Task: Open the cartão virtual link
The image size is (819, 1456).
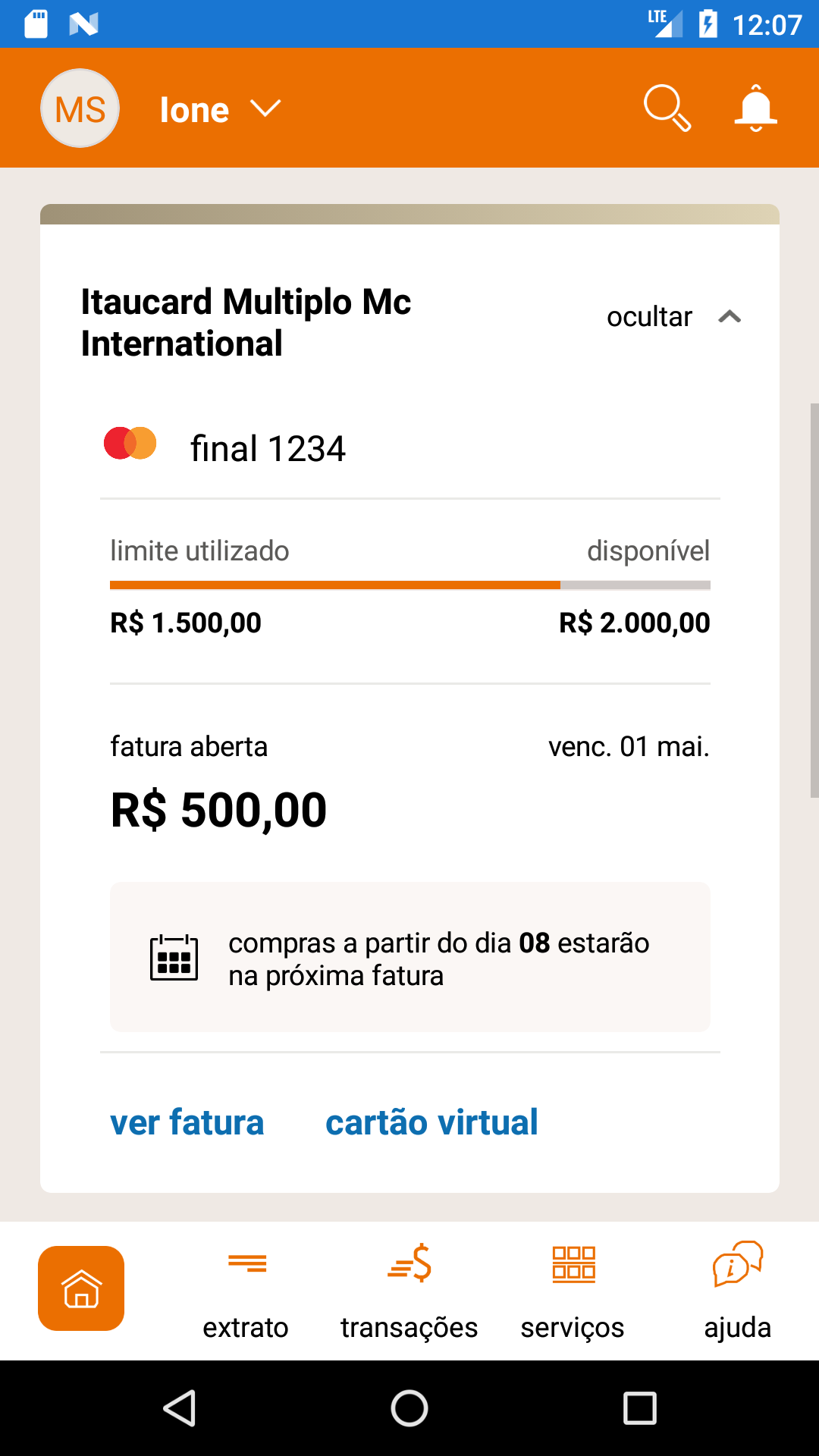Action: (x=431, y=1122)
